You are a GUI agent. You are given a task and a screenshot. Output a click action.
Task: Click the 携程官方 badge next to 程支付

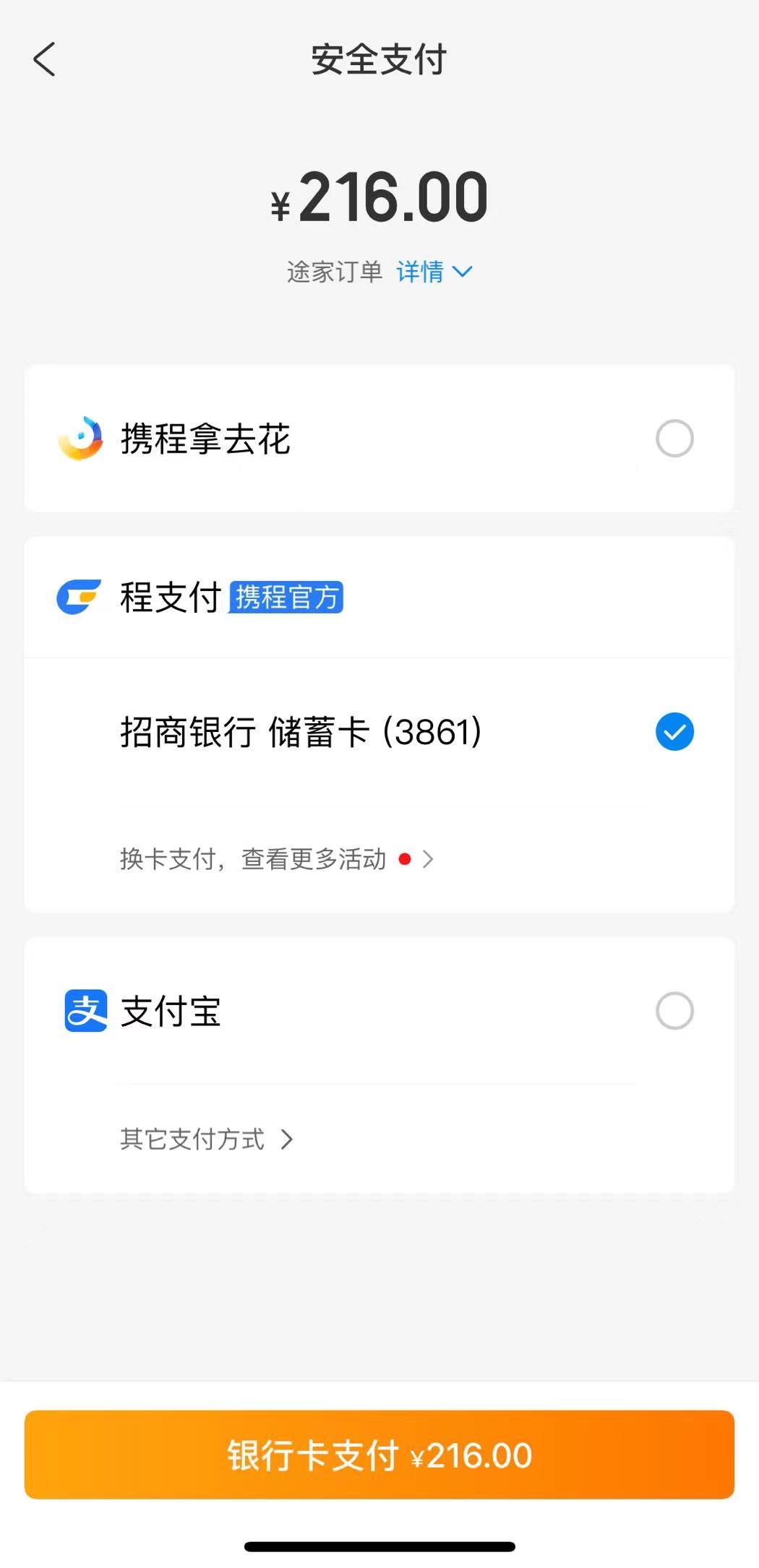pyautogui.click(x=286, y=597)
